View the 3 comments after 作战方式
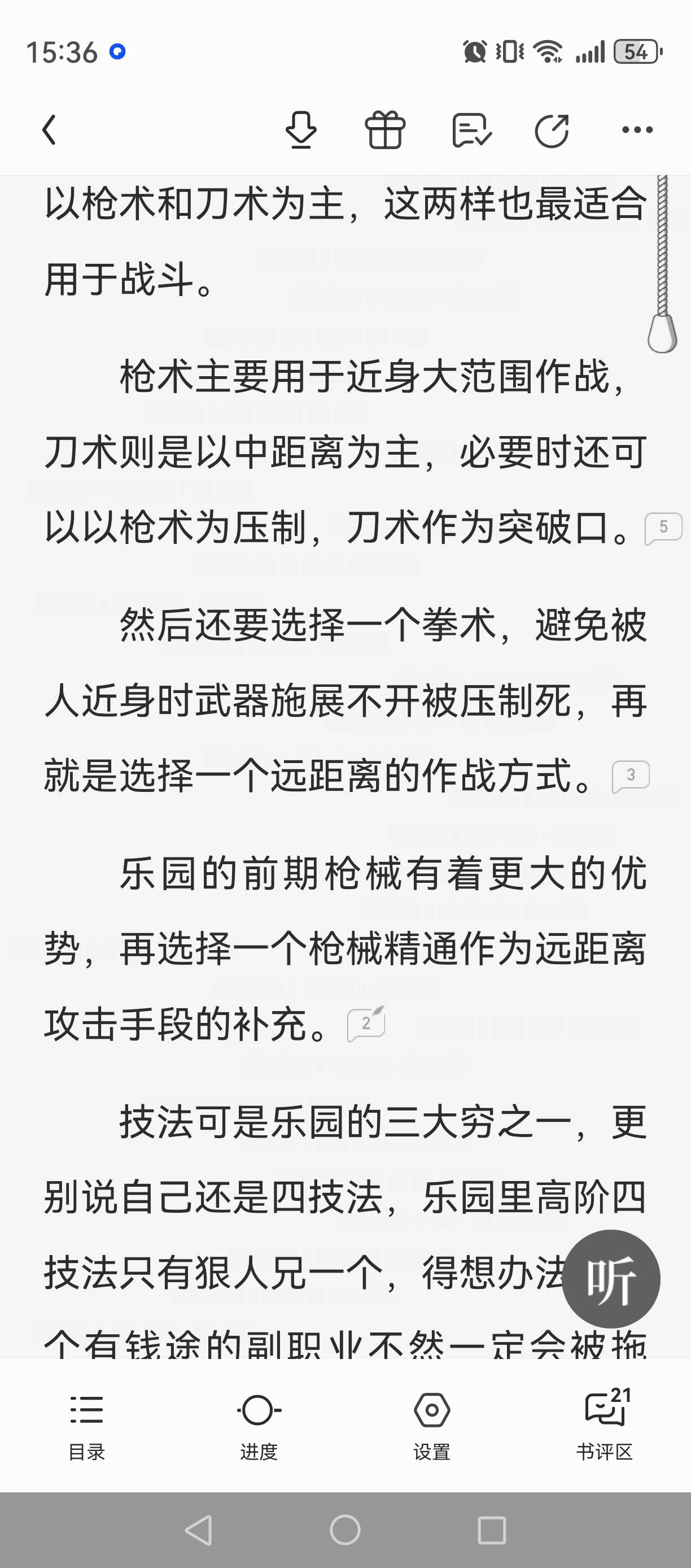This screenshot has width=691, height=1568. tap(631, 776)
